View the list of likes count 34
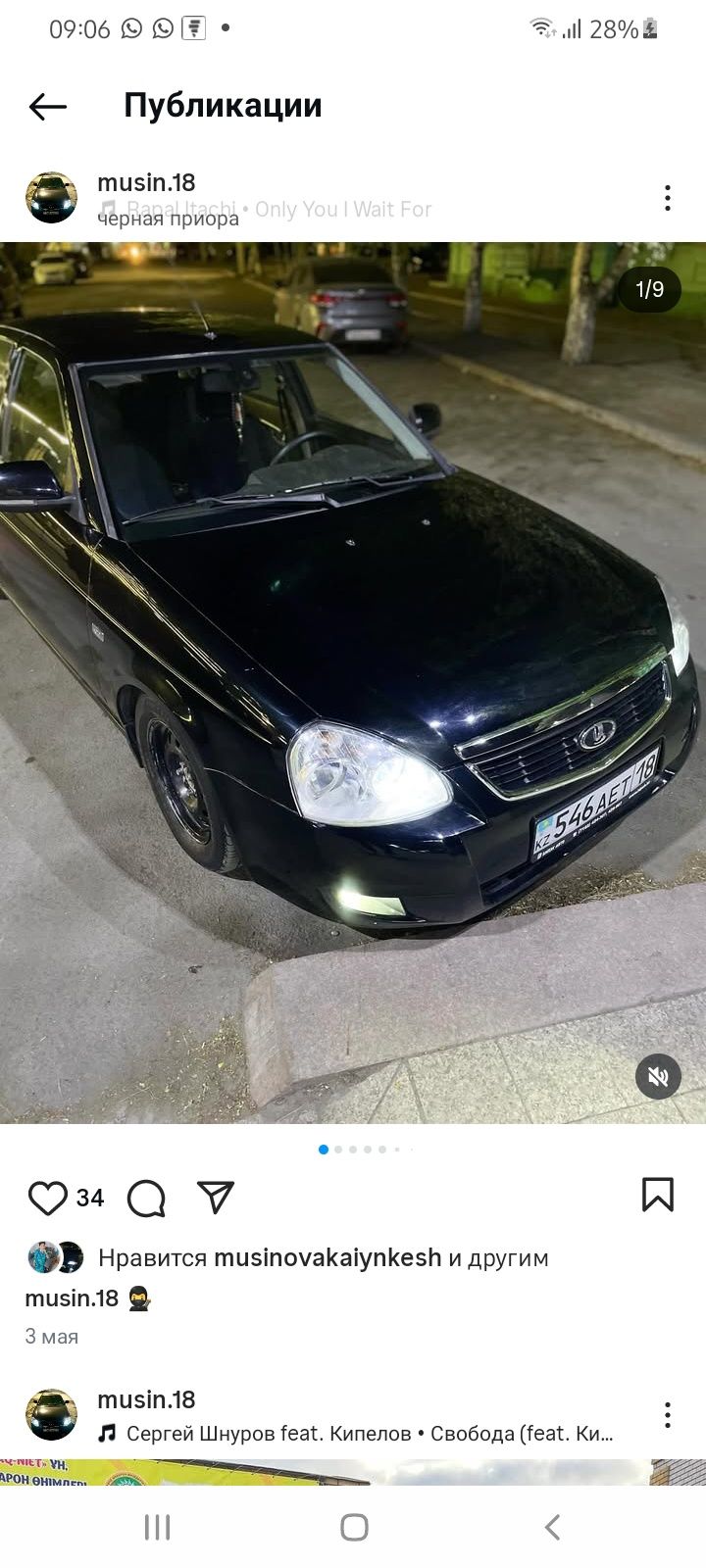 coord(90,1198)
